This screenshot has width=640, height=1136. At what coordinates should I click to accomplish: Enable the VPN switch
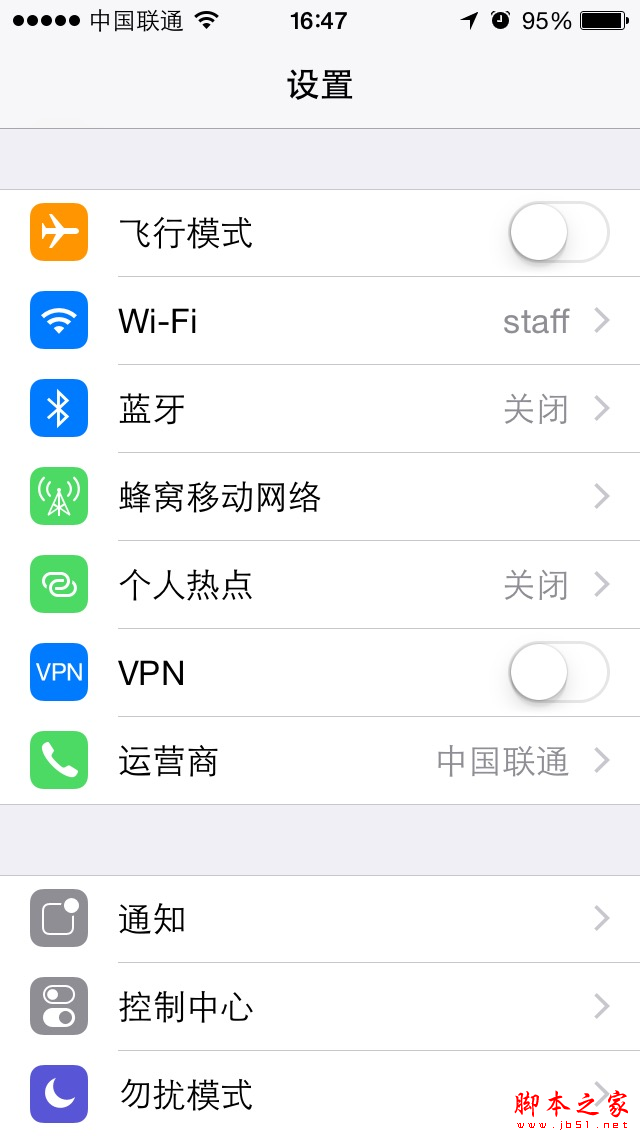click(558, 672)
